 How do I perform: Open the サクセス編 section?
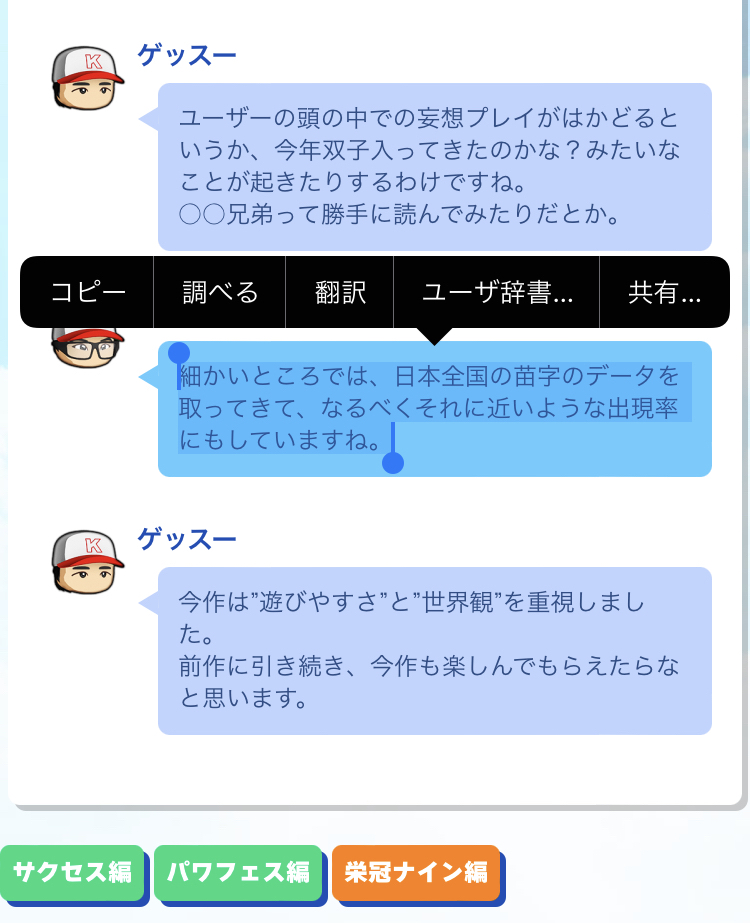click(x=72, y=872)
